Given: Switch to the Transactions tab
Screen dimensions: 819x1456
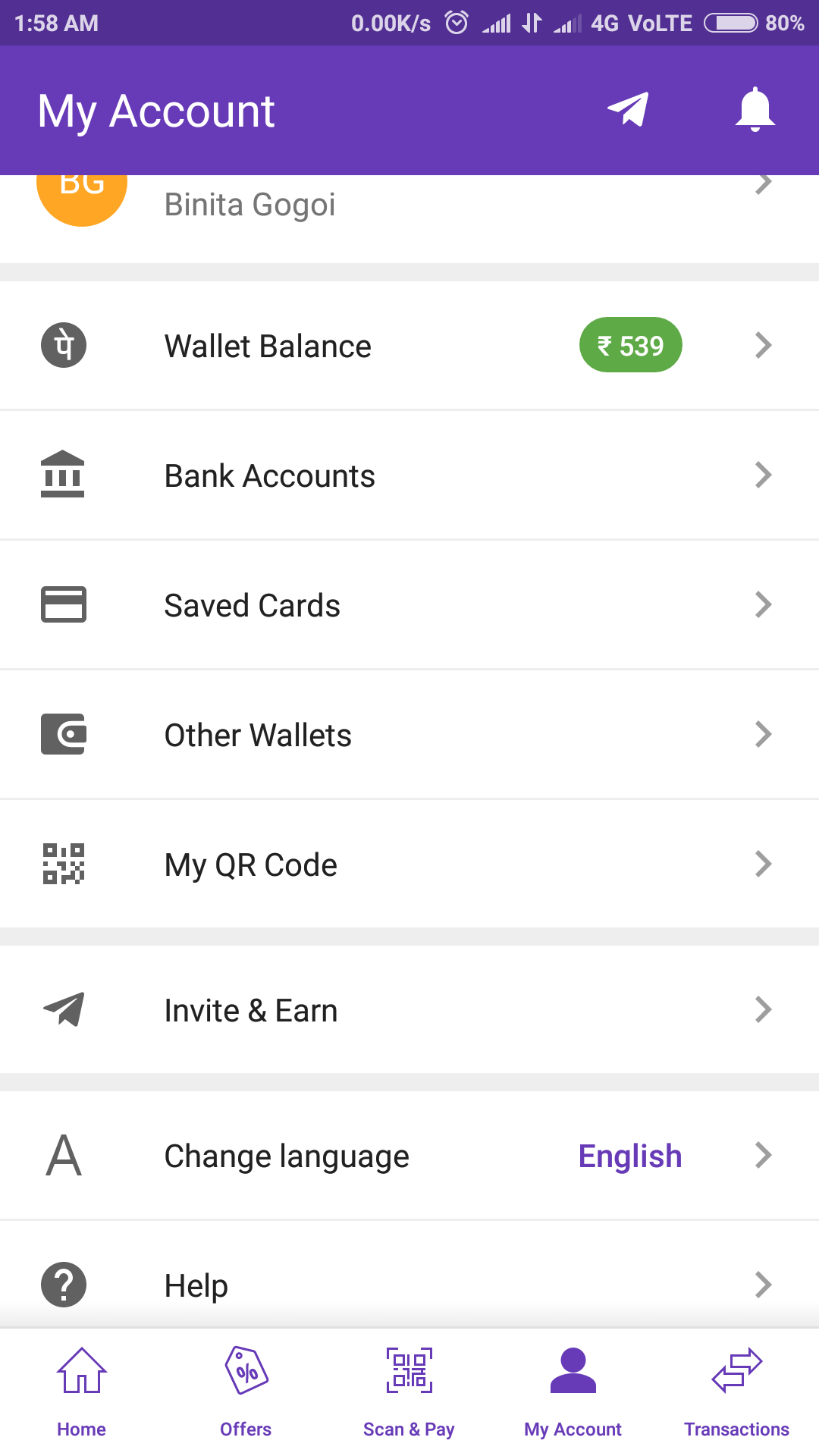Looking at the screenshot, I should click(x=736, y=1392).
